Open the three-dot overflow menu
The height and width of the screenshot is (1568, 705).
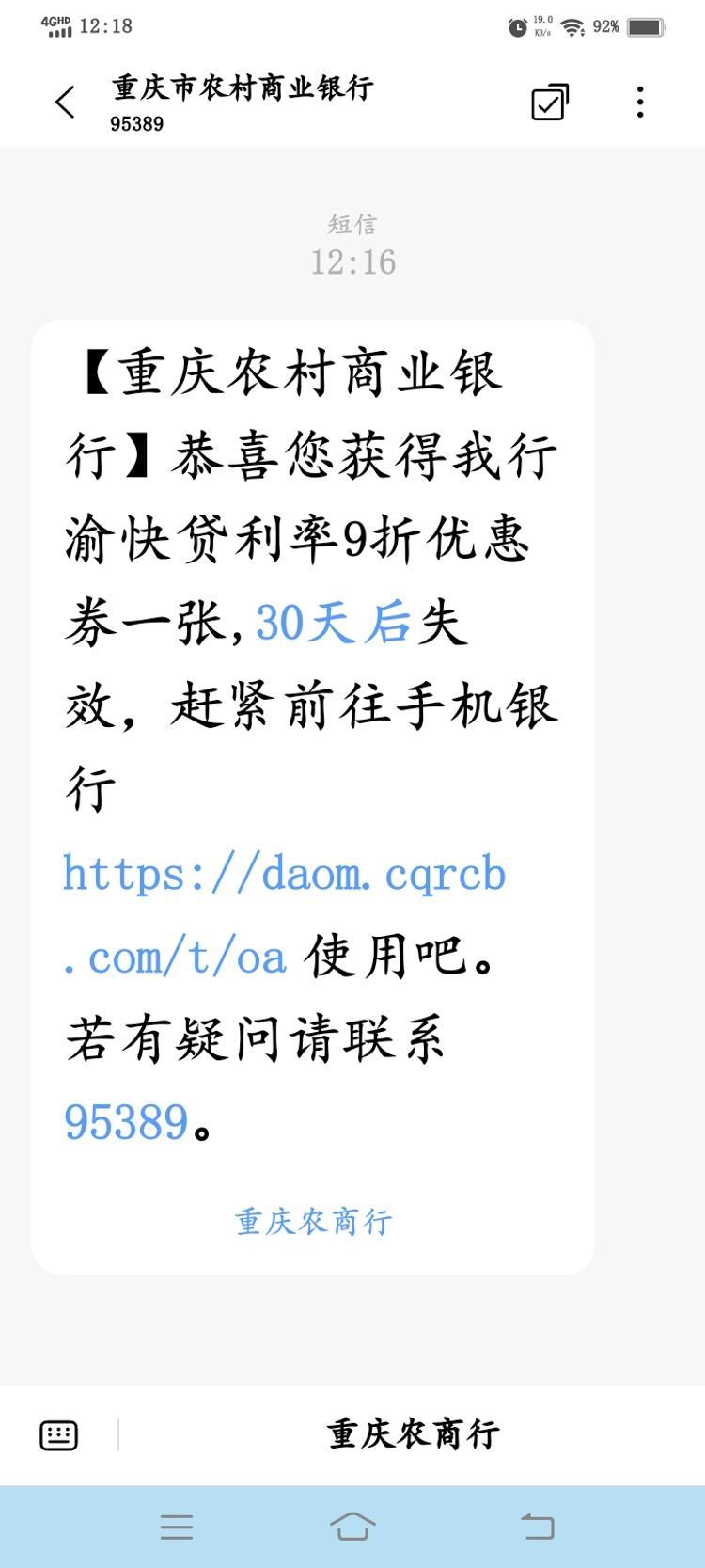(640, 102)
